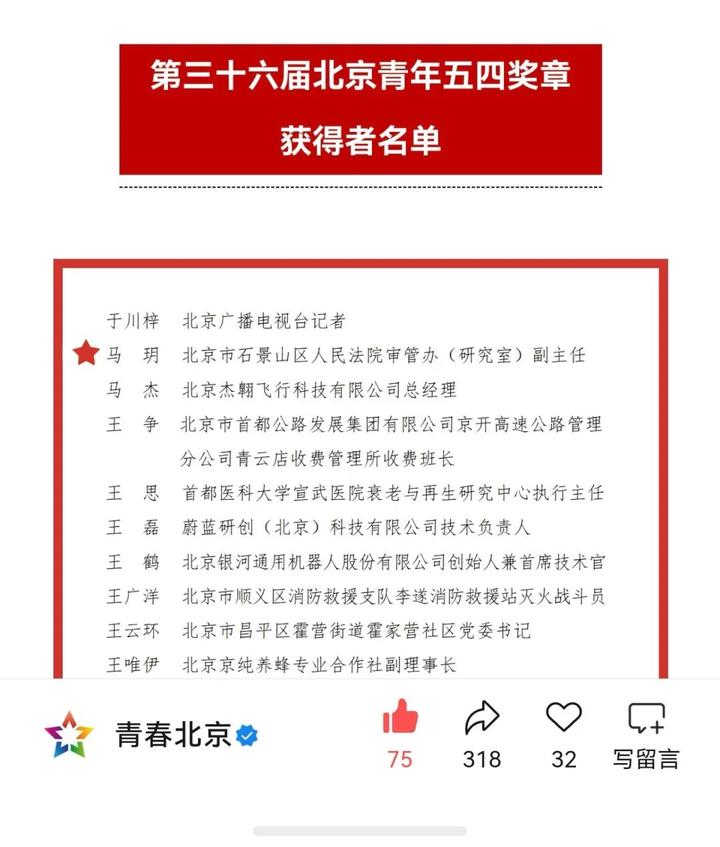720x847 pixels.
Task: Like this article with the thumbs-up
Action: [x=400, y=719]
